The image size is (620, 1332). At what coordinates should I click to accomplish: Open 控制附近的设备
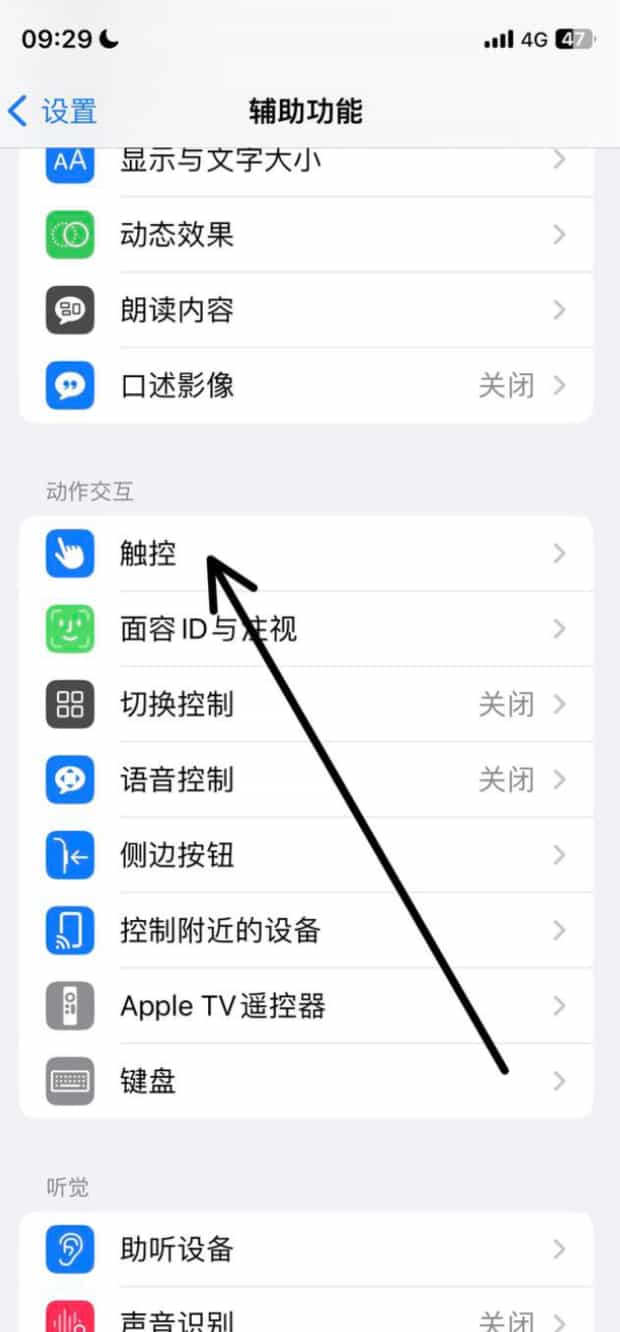[x=305, y=930]
